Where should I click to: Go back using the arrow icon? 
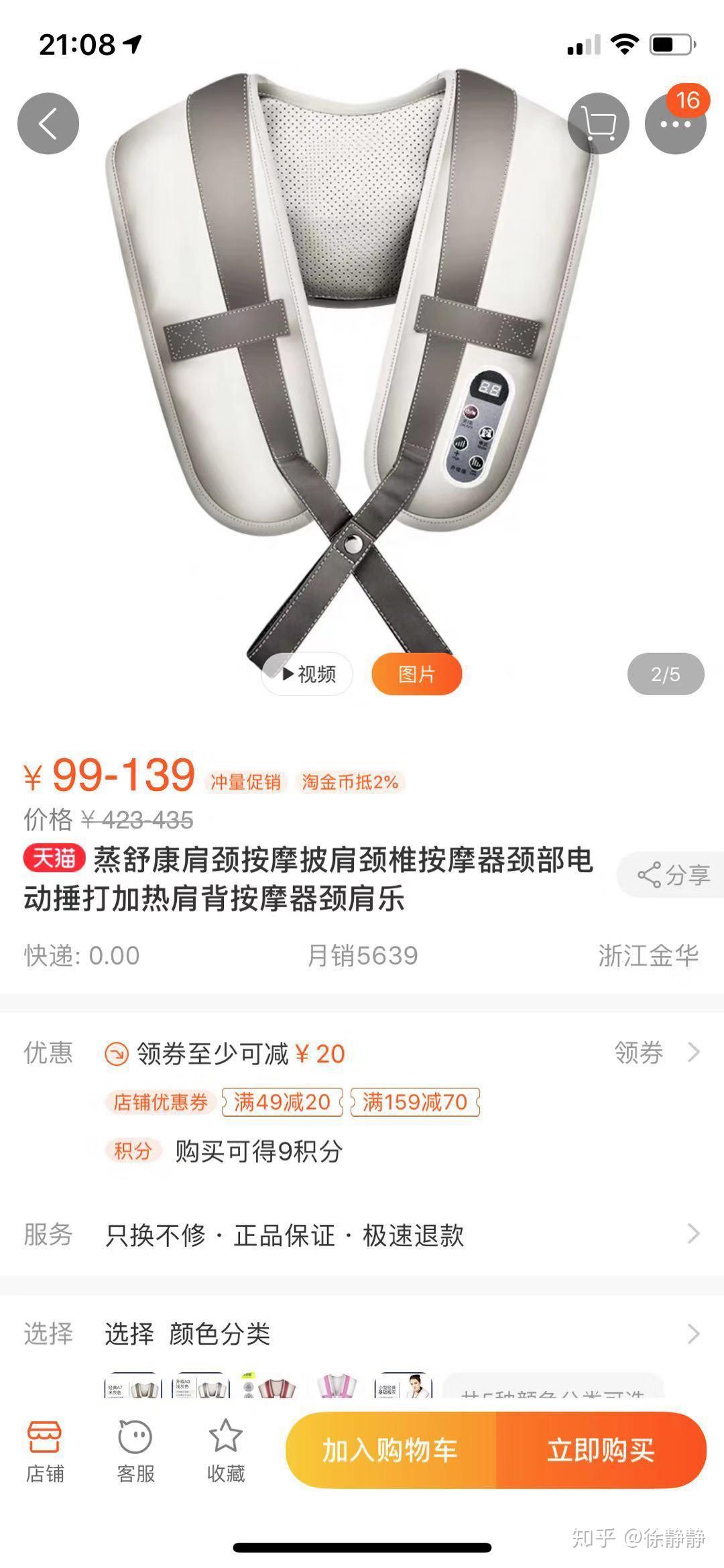[48, 124]
